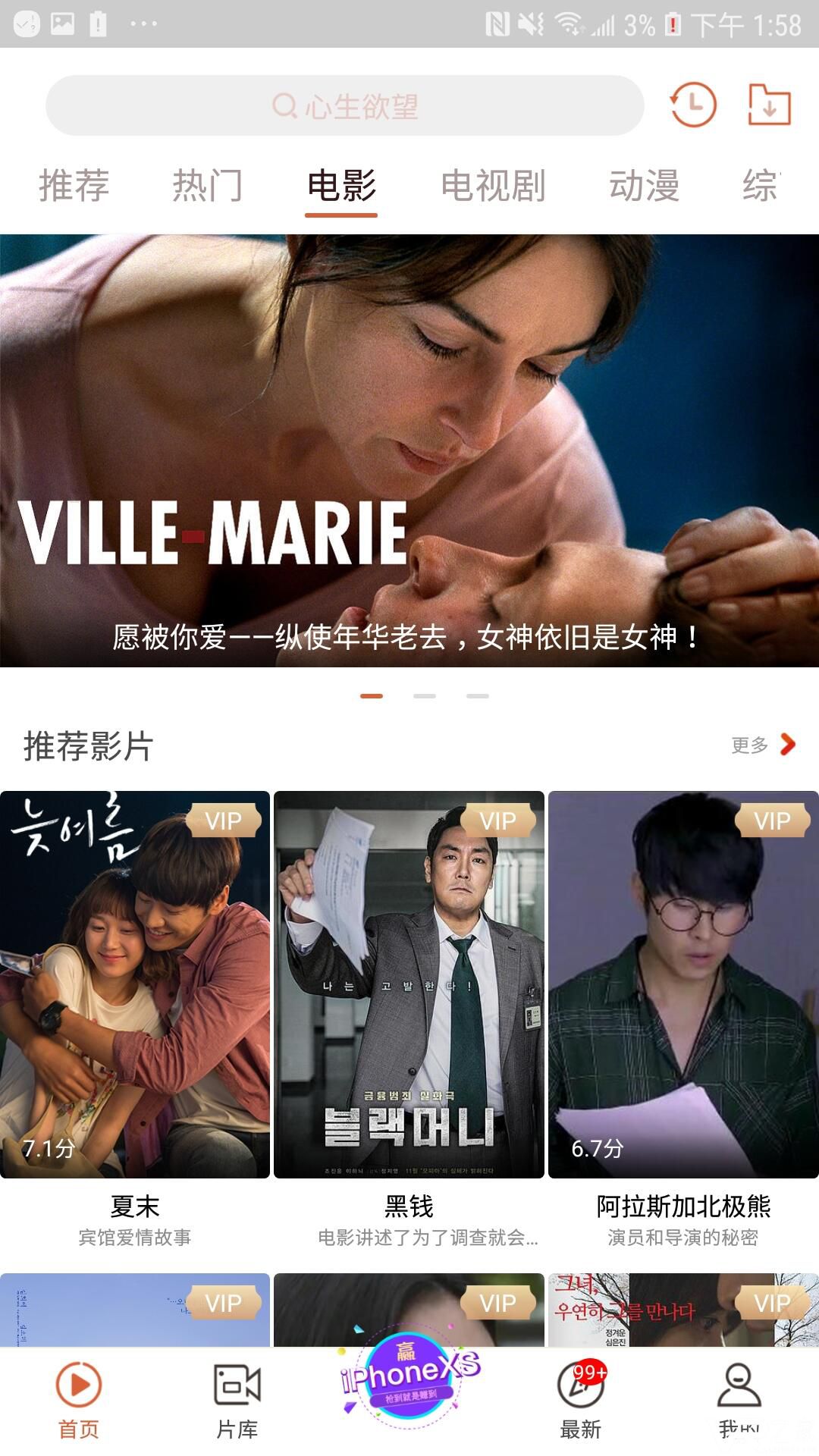This screenshot has height=1456, width=819.
Task: Select the second carousel indicator dot
Action: tap(423, 694)
